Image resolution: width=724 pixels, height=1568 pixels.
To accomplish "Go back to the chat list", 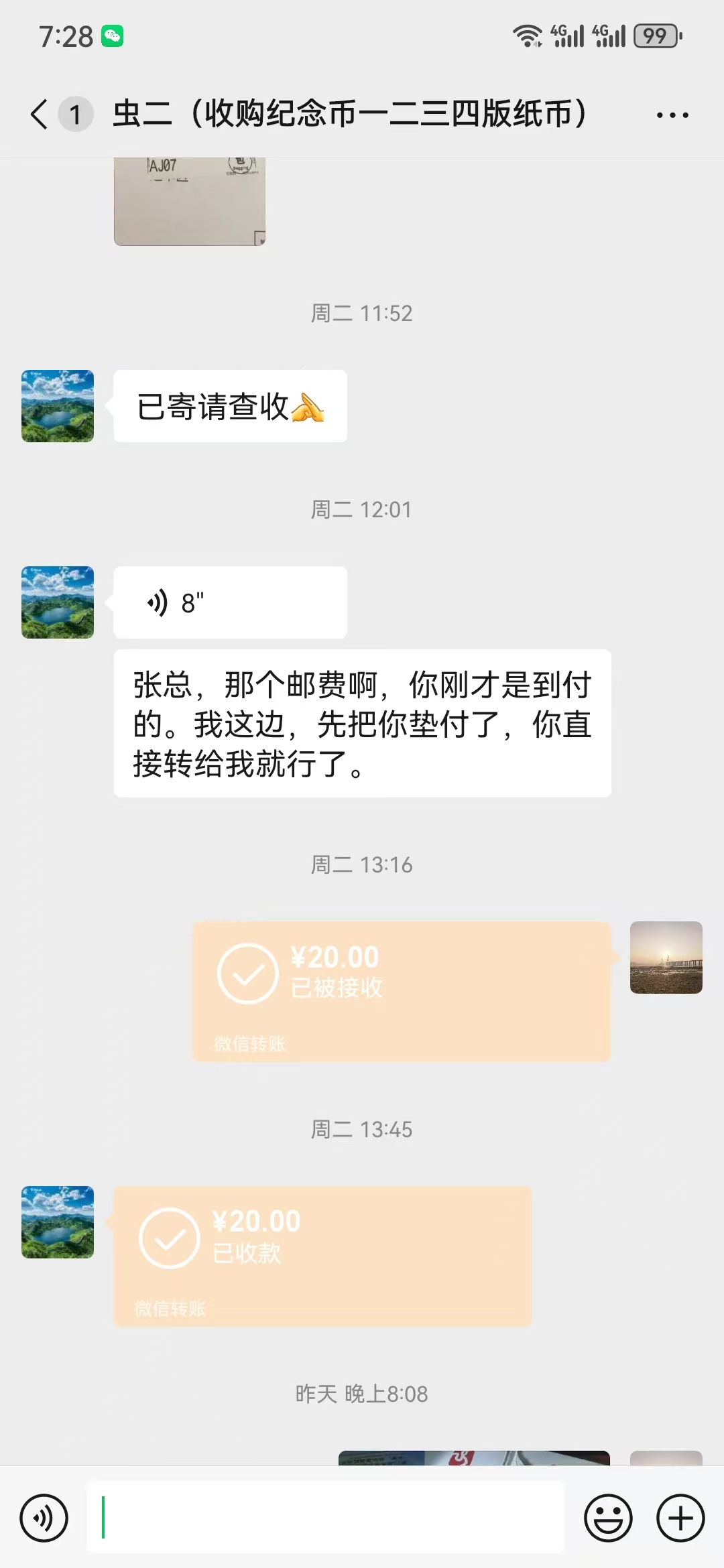I will point(40,114).
